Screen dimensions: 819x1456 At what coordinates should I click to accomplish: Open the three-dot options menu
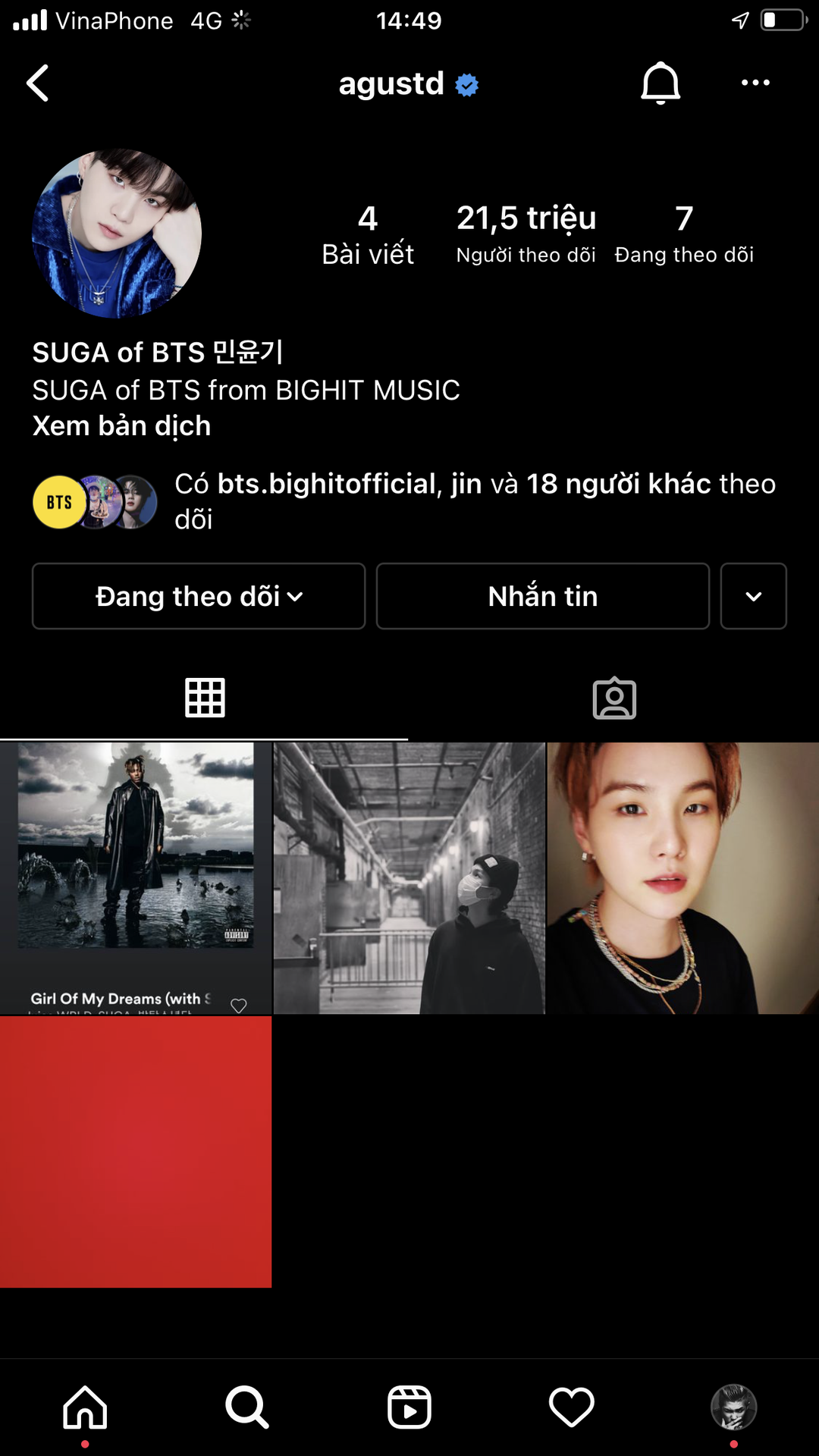click(x=755, y=83)
